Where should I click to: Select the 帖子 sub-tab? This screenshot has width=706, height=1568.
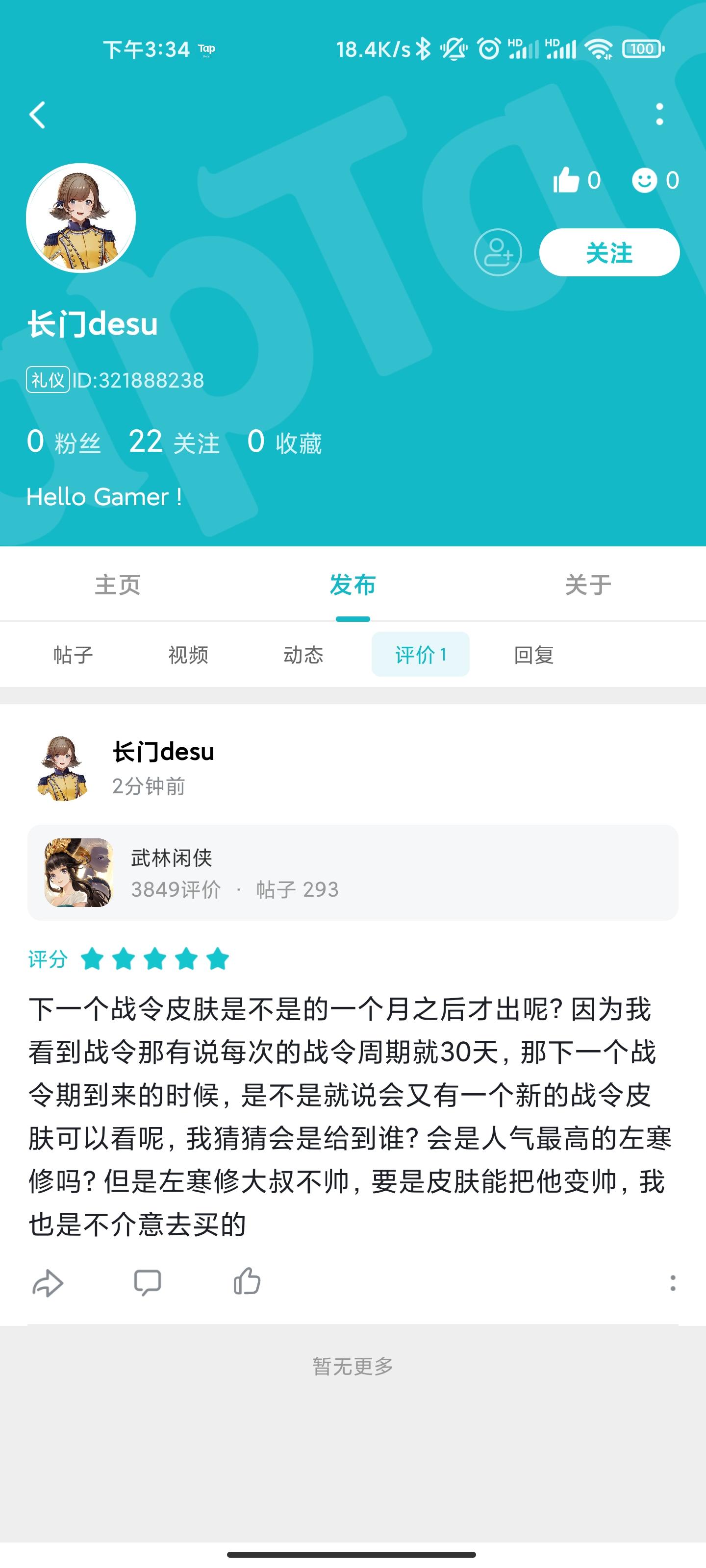(73, 655)
